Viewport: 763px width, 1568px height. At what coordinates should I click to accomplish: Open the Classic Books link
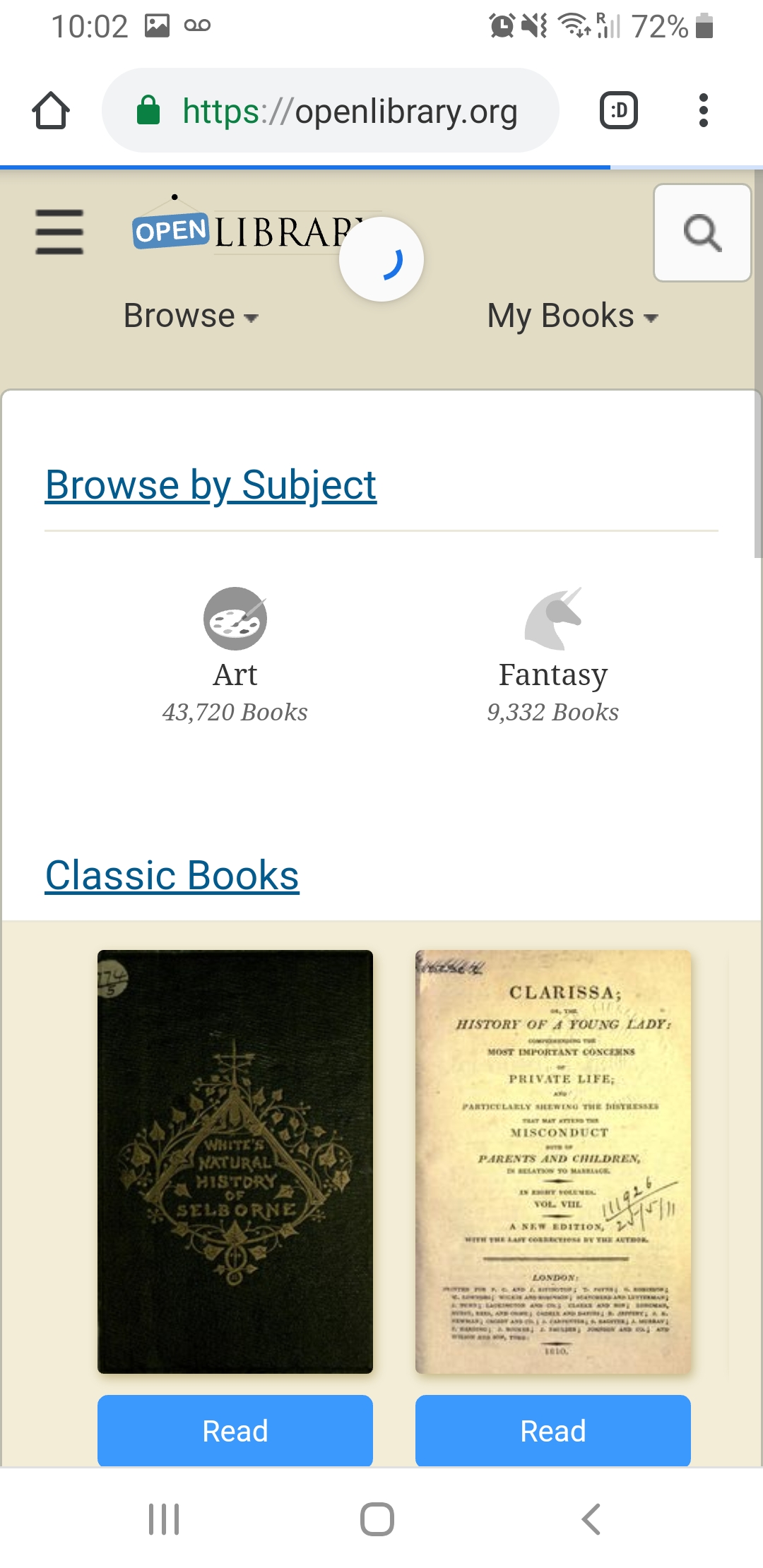[172, 875]
